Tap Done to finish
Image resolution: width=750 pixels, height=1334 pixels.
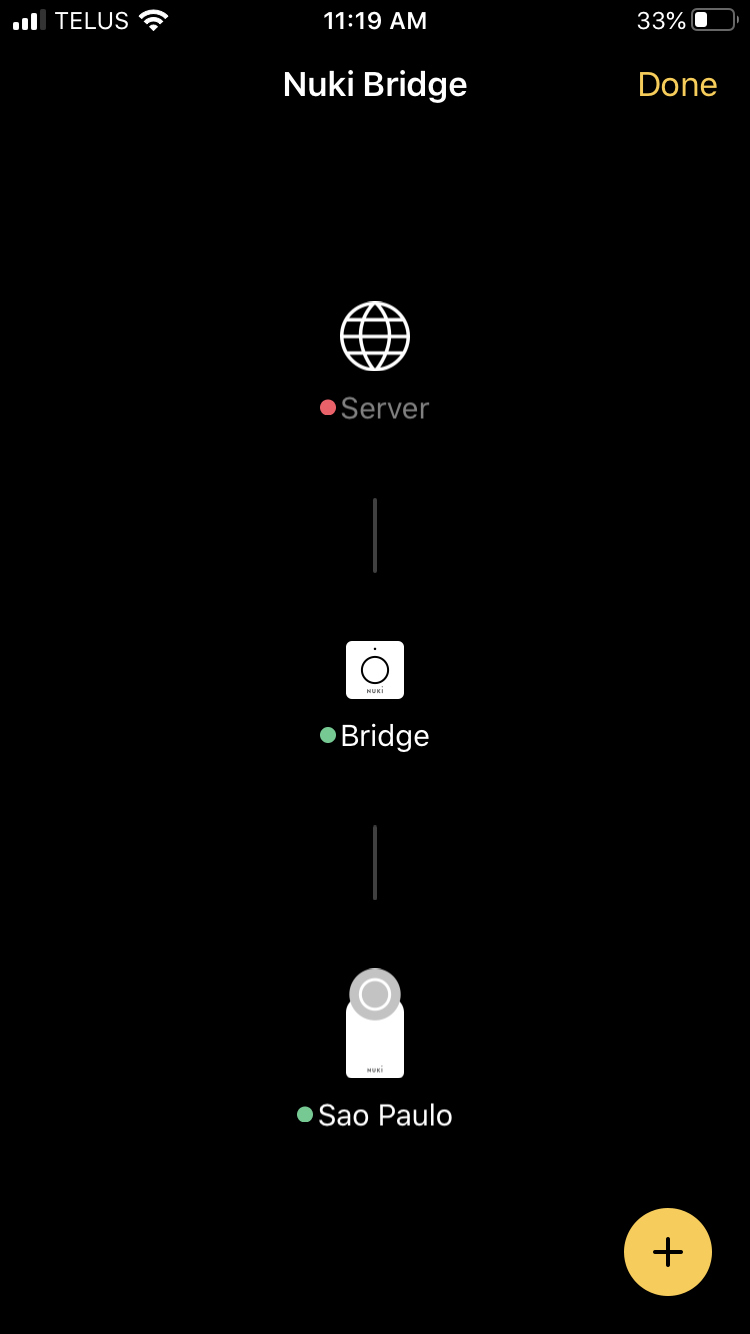pos(677,84)
